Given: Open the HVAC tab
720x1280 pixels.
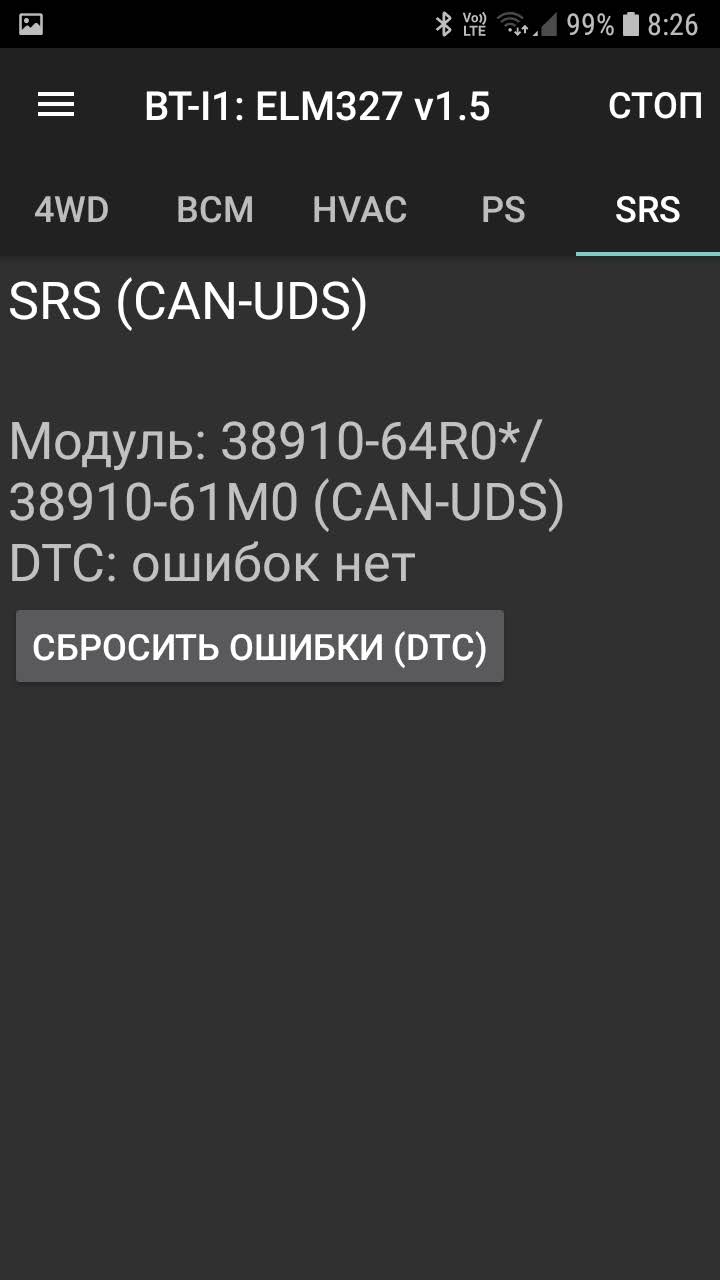Looking at the screenshot, I should tap(359, 210).
